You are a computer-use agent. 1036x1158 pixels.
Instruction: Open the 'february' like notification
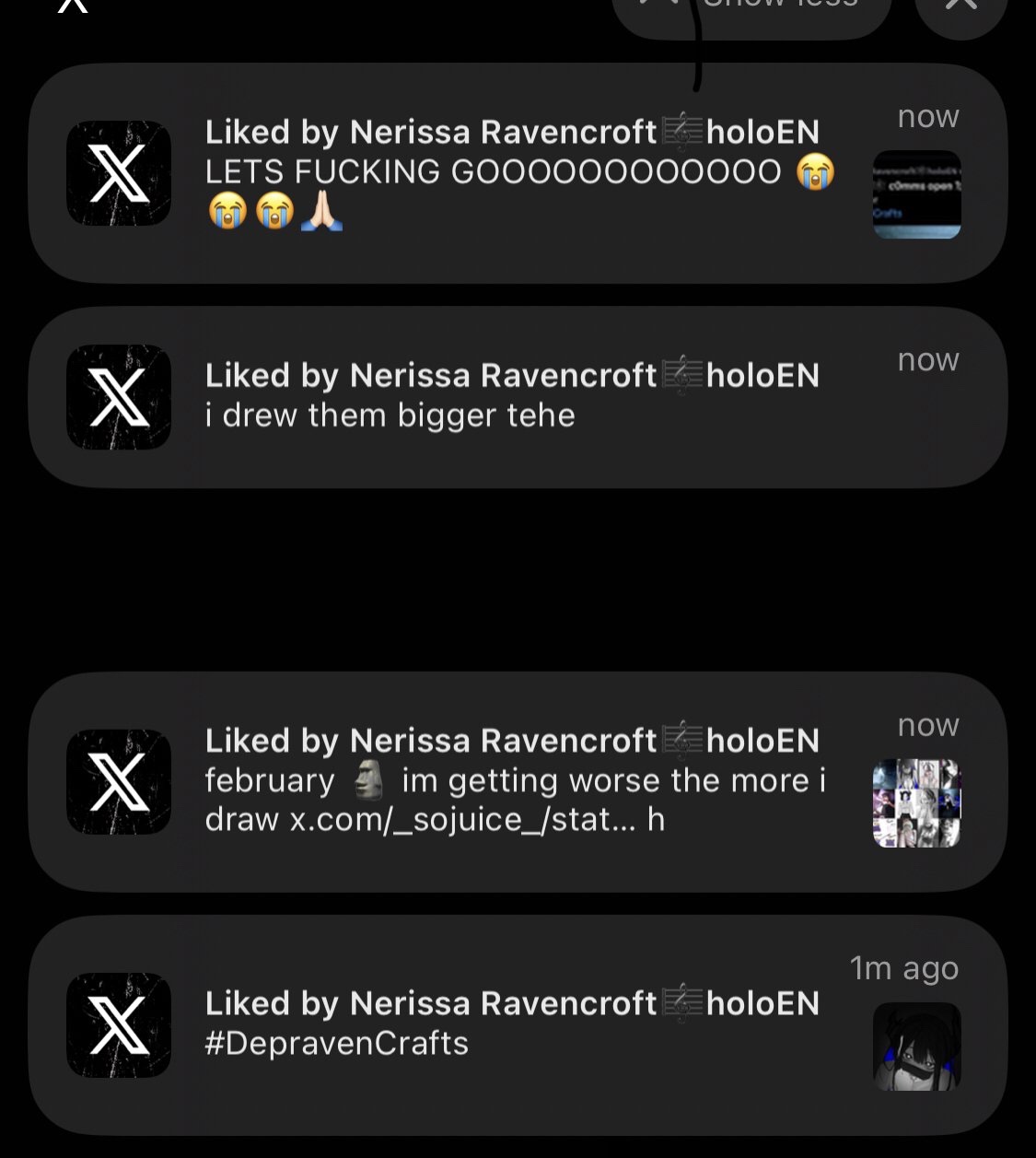pos(516,781)
